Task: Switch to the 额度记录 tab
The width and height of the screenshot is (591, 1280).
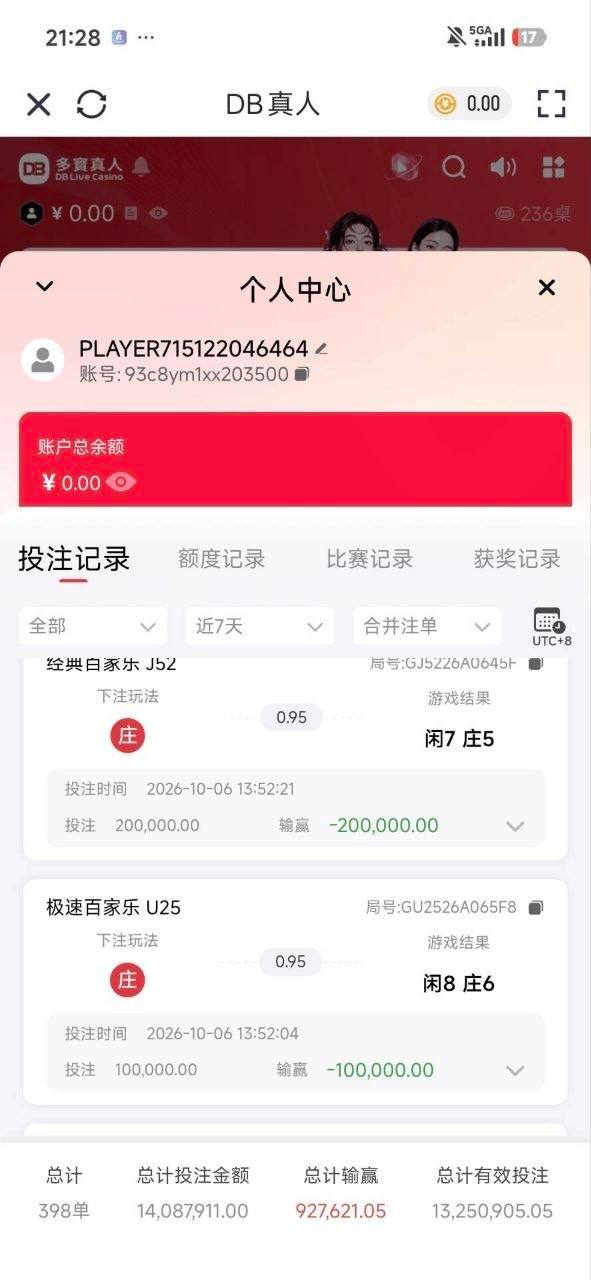Action: (x=222, y=559)
